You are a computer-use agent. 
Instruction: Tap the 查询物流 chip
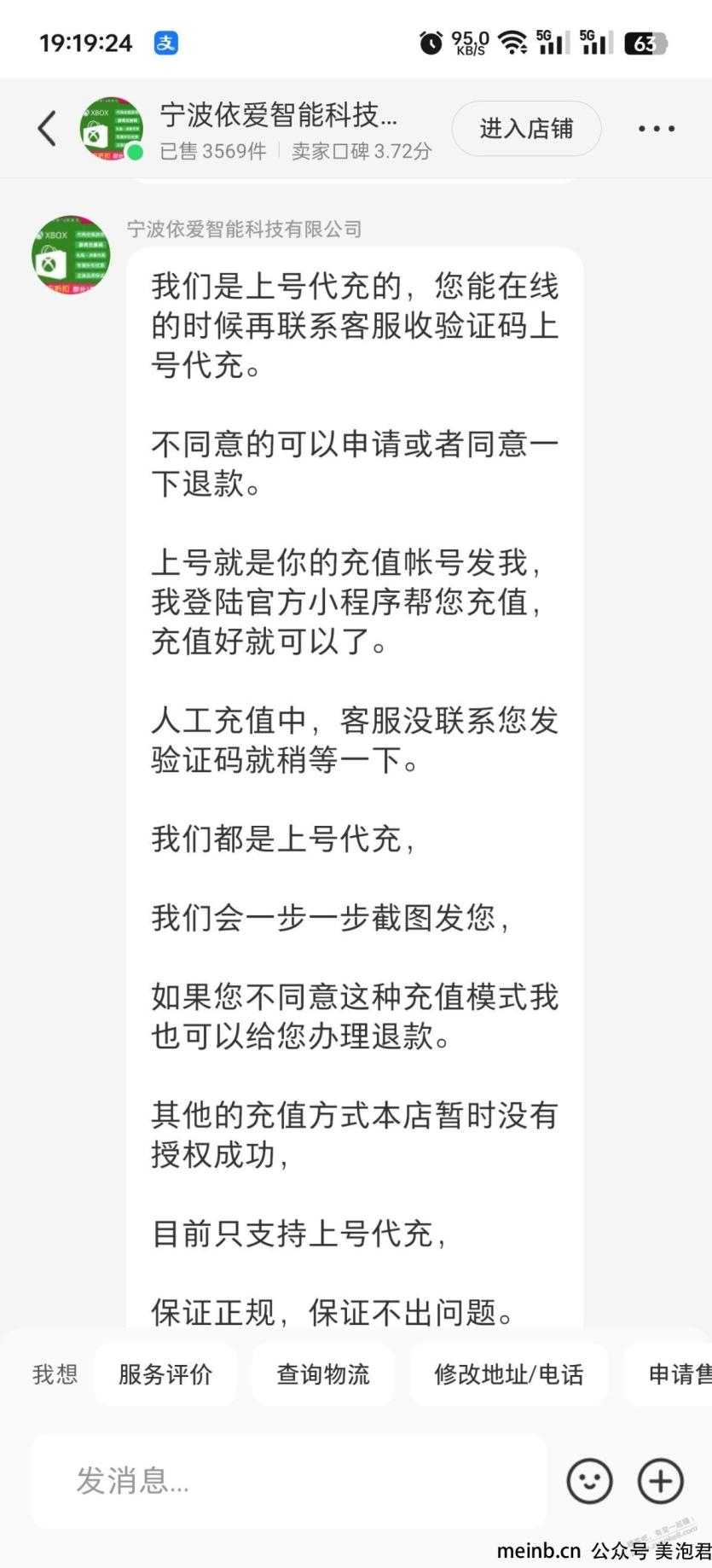(323, 1374)
